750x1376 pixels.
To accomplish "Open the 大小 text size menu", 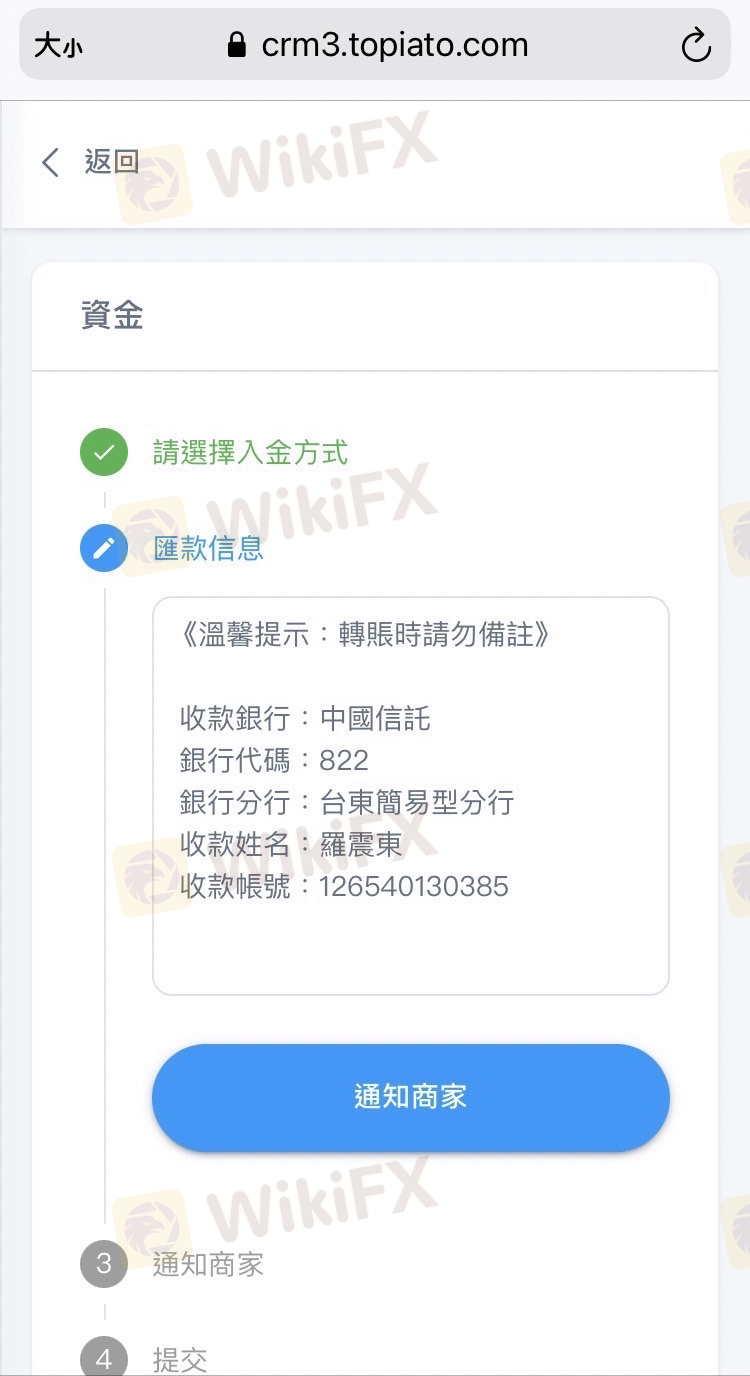I will click(58, 46).
